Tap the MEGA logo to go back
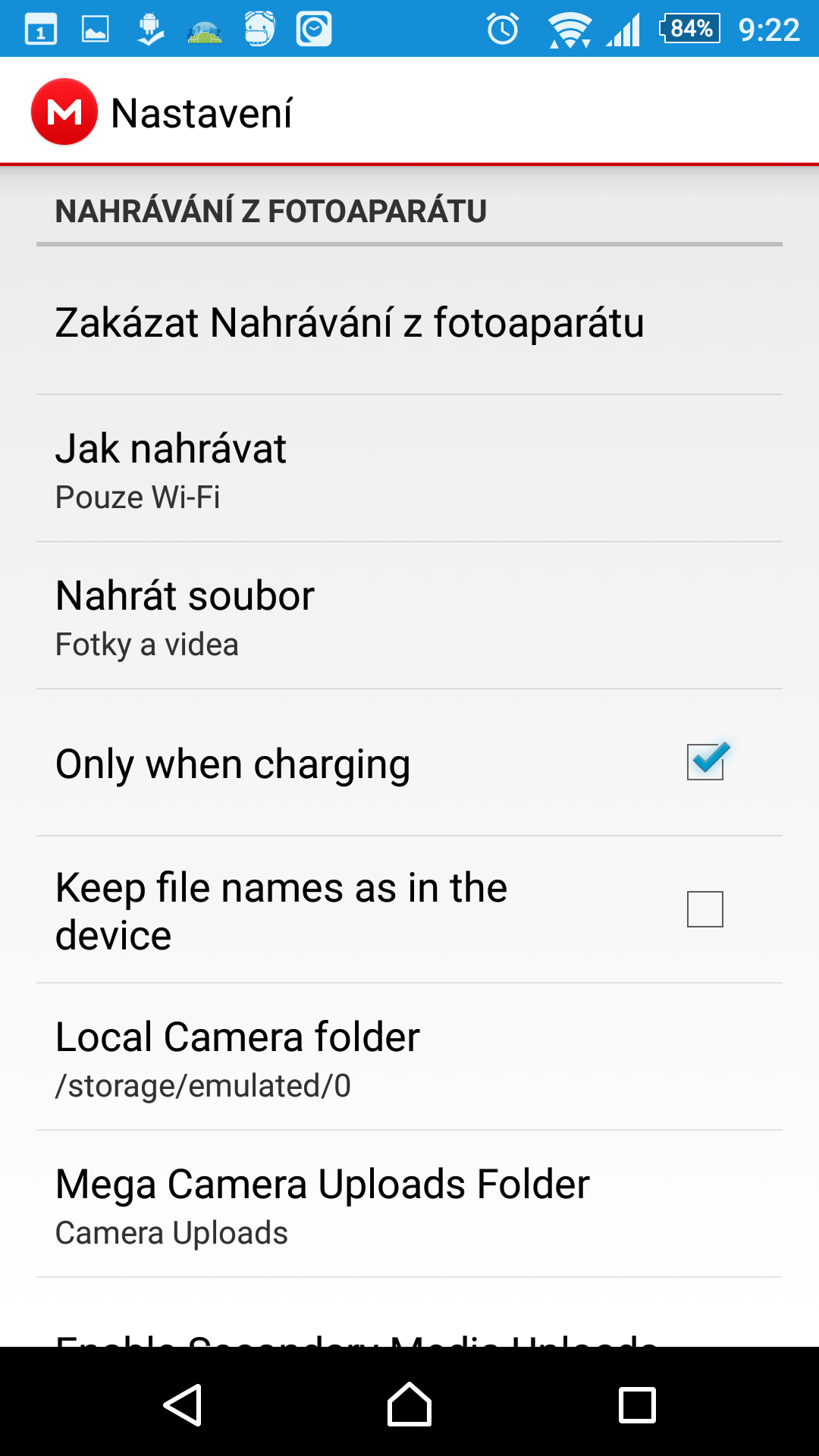Screen dimensions: 819x1456 pos(64,112)
